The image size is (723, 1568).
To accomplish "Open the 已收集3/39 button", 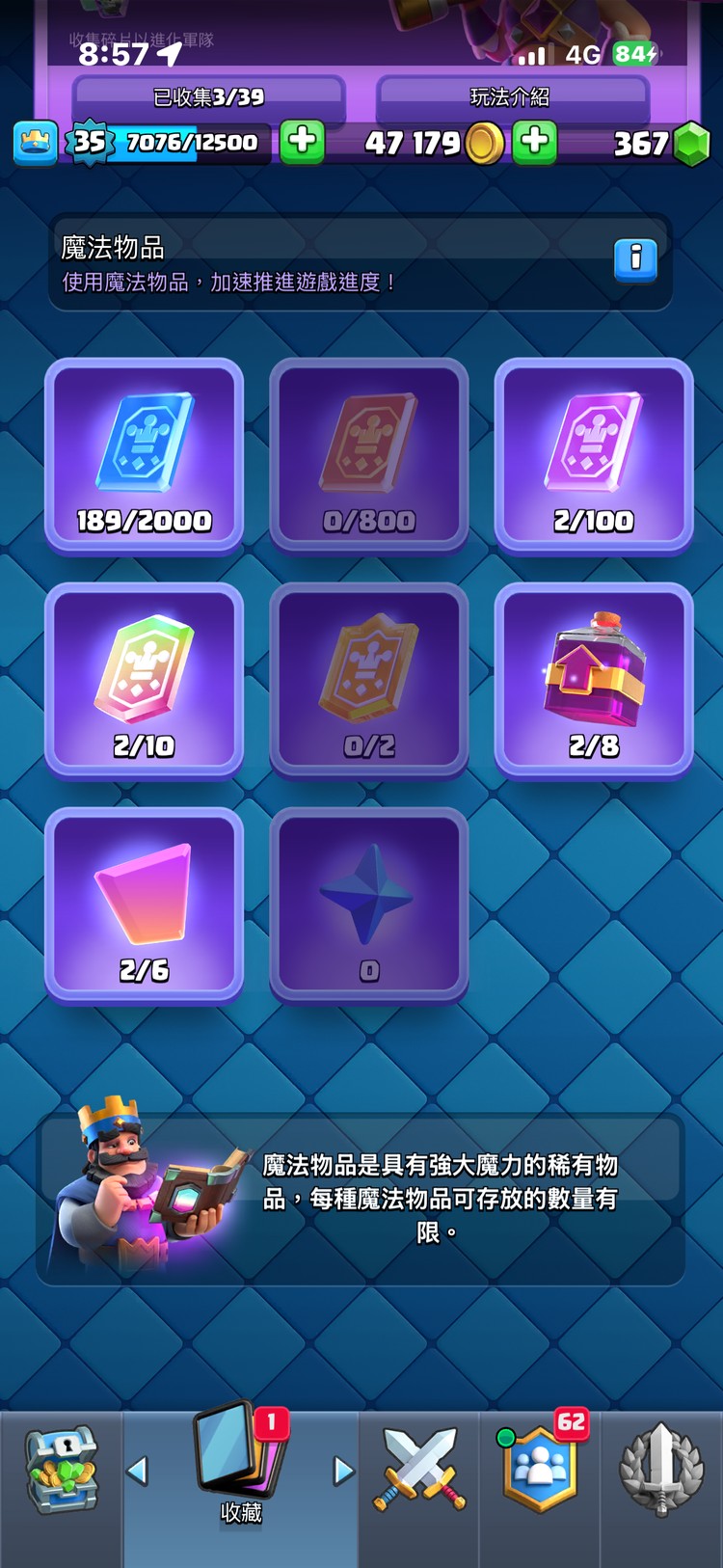I will [x=208, y=96].
